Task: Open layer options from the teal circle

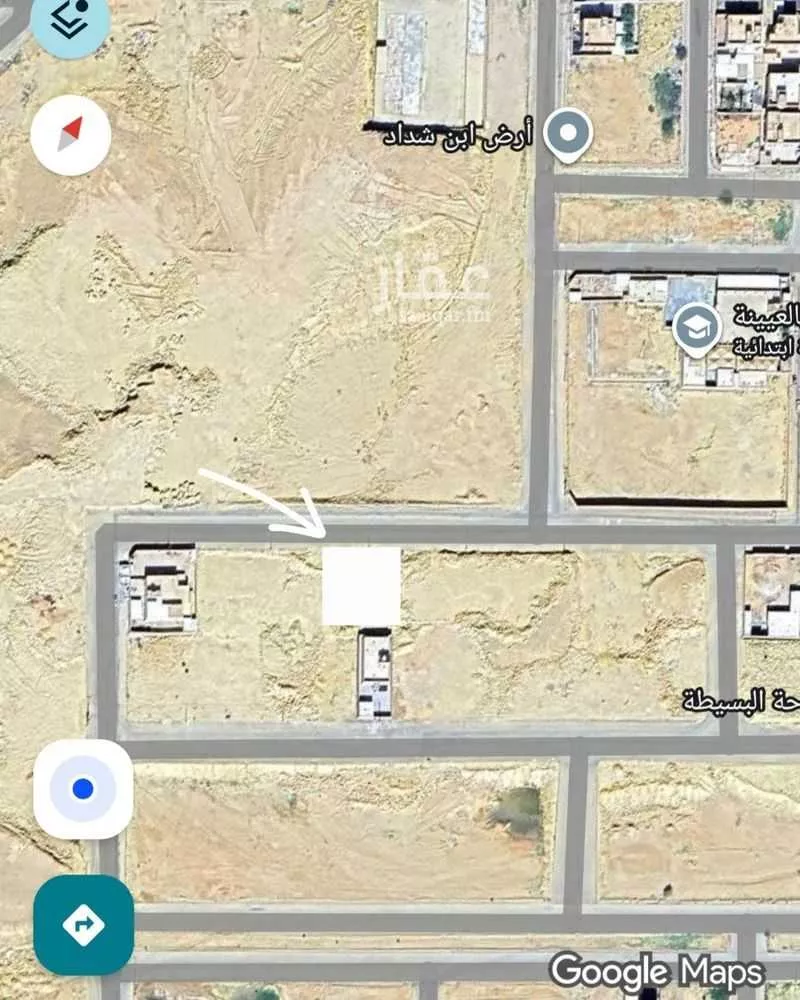Action: pyautogui.click(x=70, y=18)
